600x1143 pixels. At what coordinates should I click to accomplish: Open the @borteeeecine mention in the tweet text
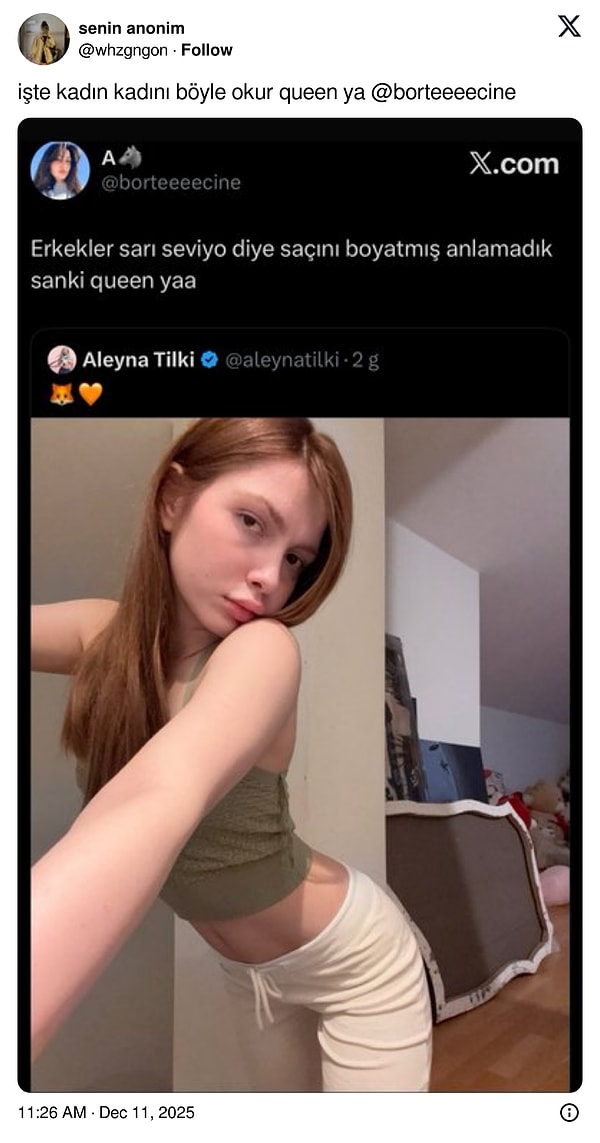pos(448,93)
